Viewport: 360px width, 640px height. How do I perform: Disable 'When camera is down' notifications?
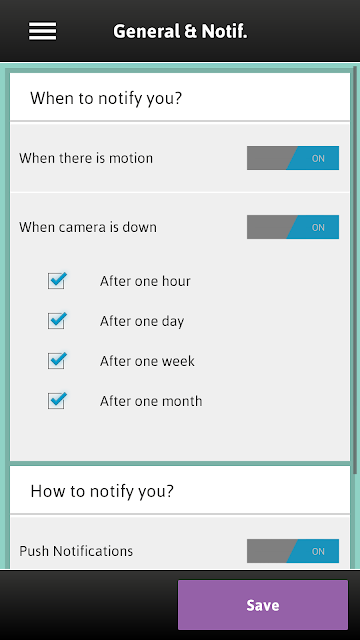coord(293,227)
